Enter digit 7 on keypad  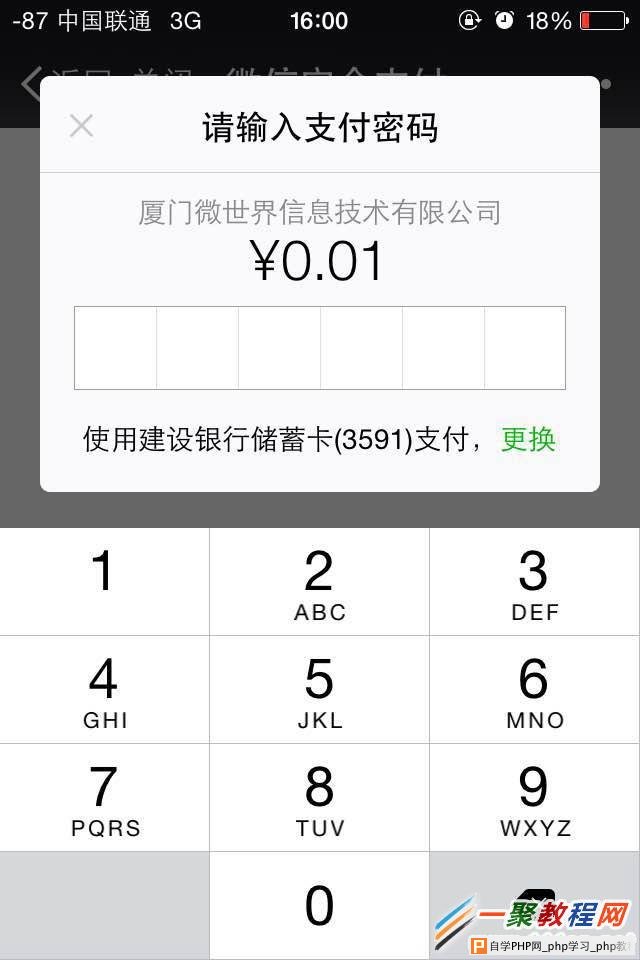[104, 798]
